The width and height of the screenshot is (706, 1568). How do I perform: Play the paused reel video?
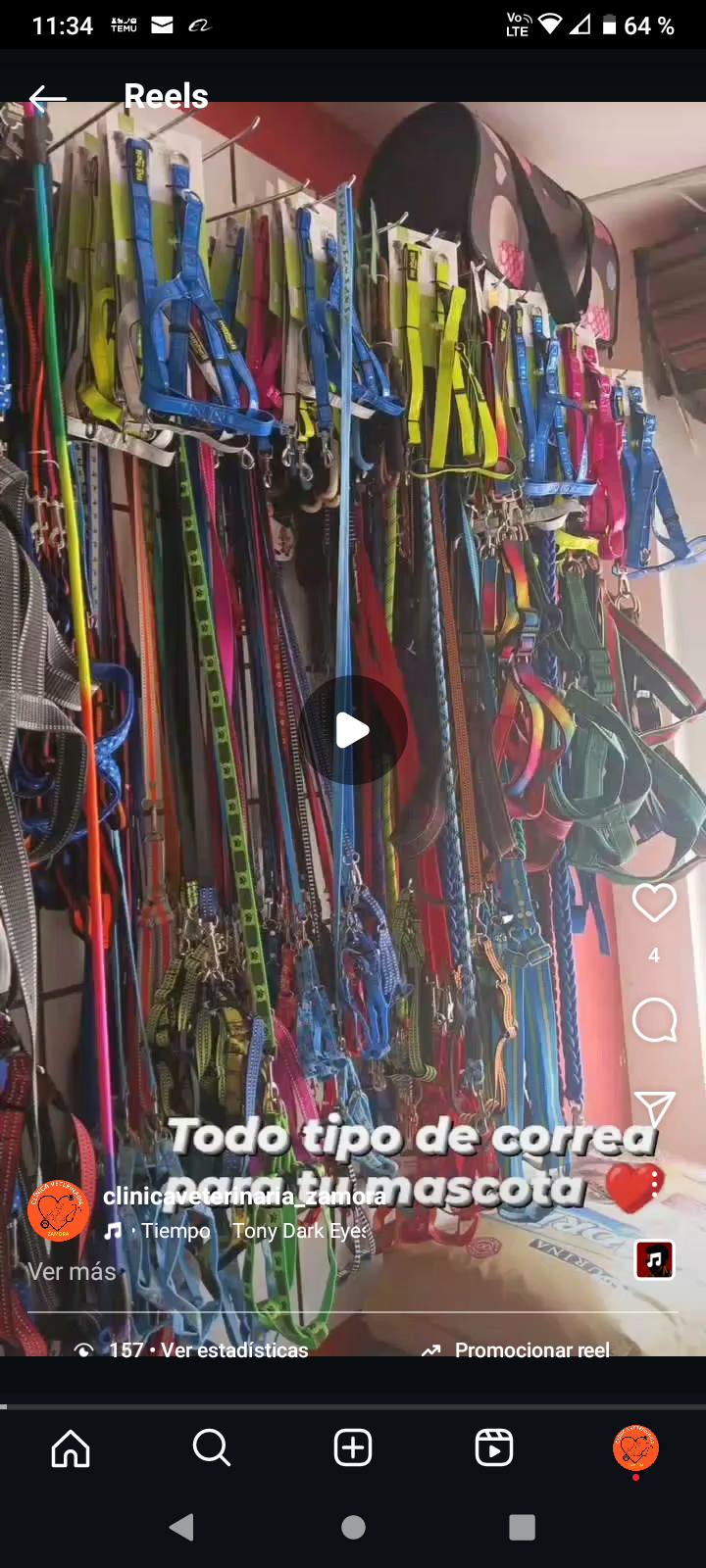click(x=353, y=730)
